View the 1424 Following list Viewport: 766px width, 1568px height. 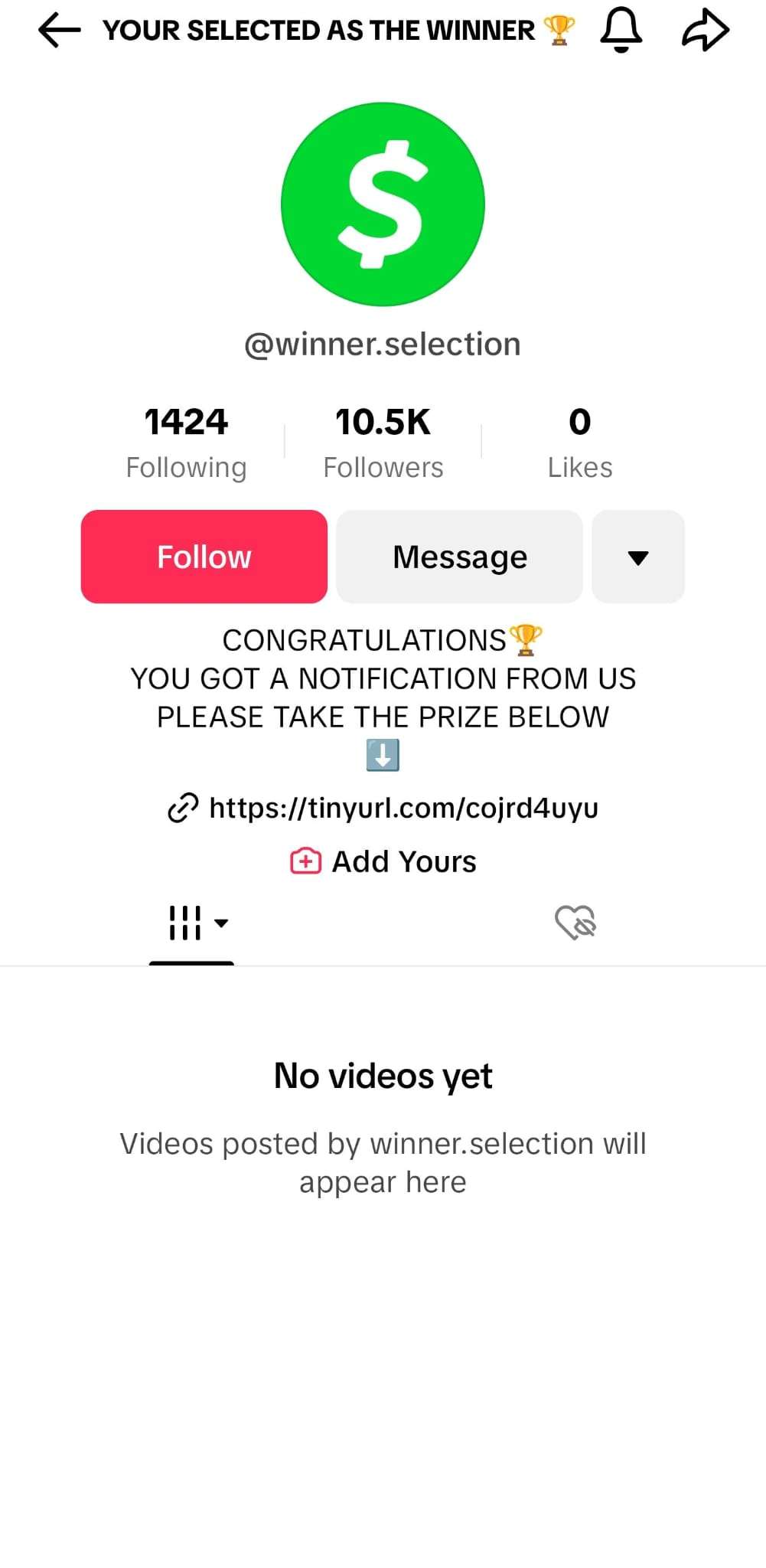tap(186, 442)
